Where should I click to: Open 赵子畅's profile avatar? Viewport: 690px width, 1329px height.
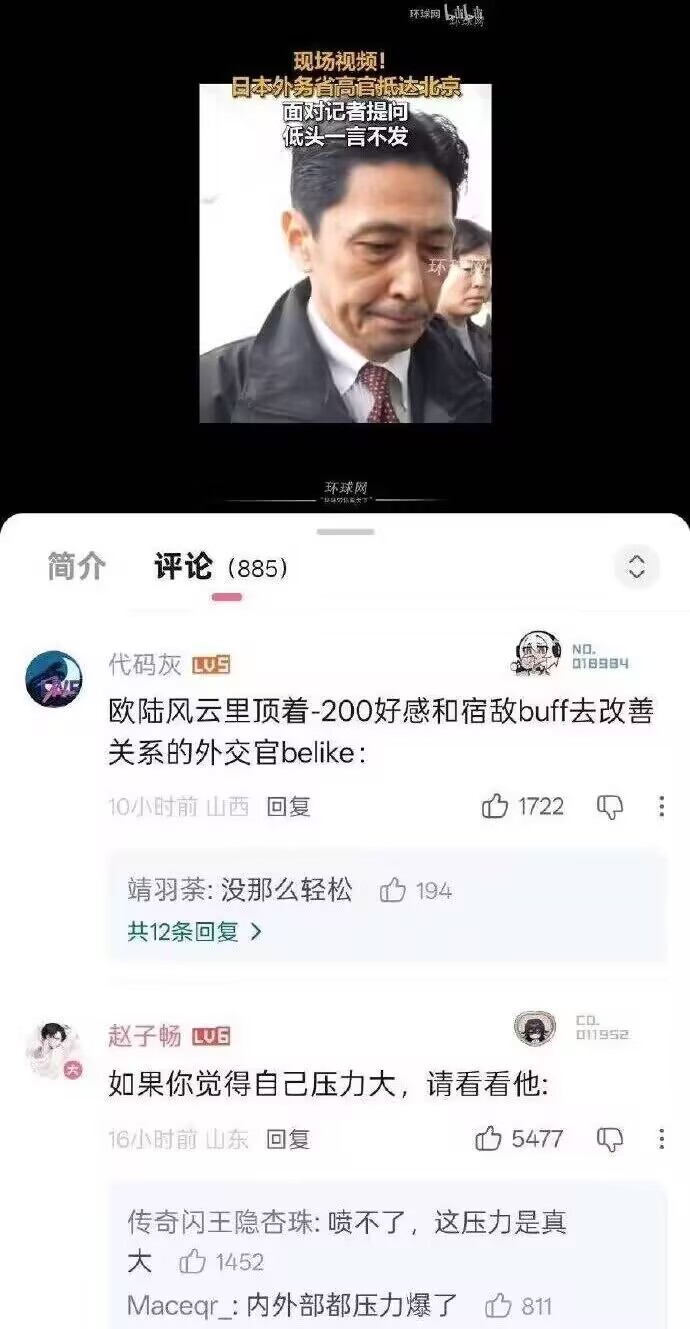pyautogui.click(x=53, y=1050)
